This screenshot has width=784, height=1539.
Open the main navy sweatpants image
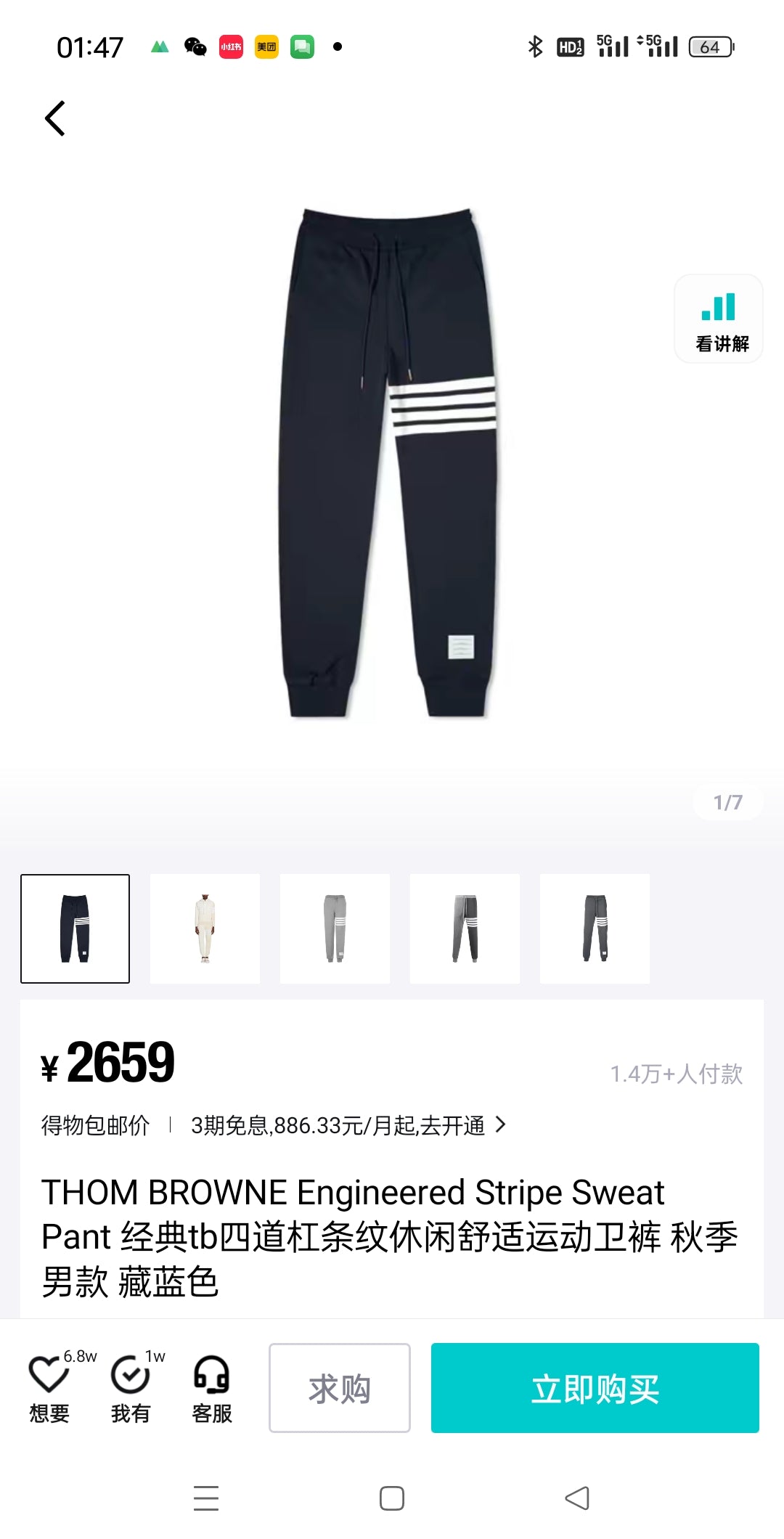(x=390, y=465)
